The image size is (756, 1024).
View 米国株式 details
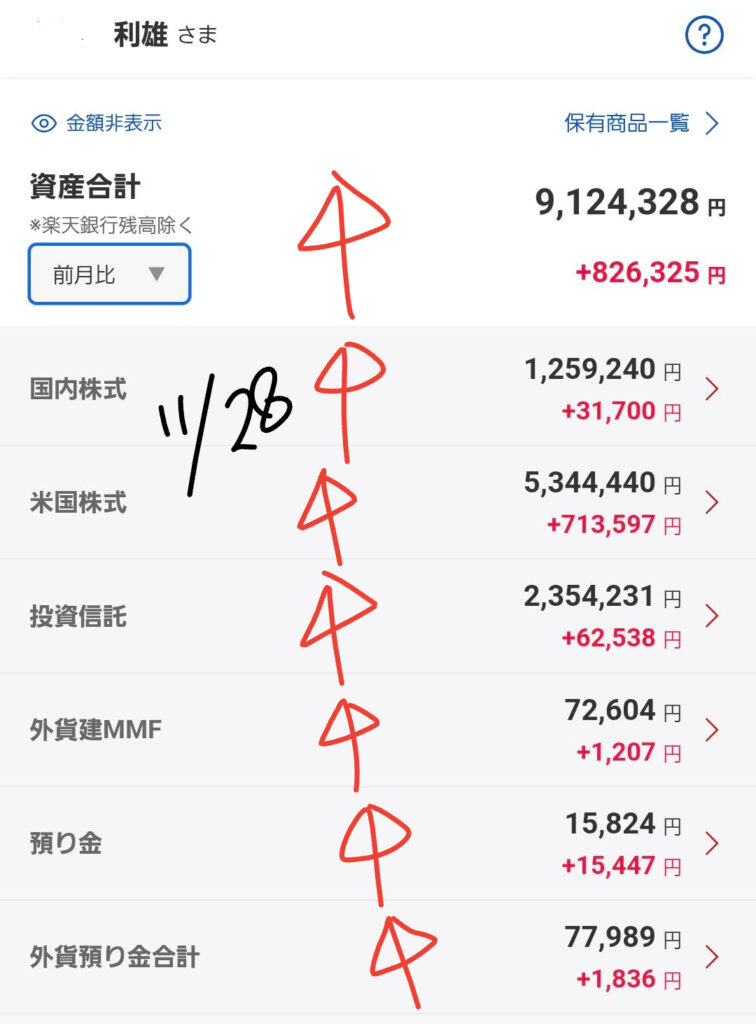[378, 502]
